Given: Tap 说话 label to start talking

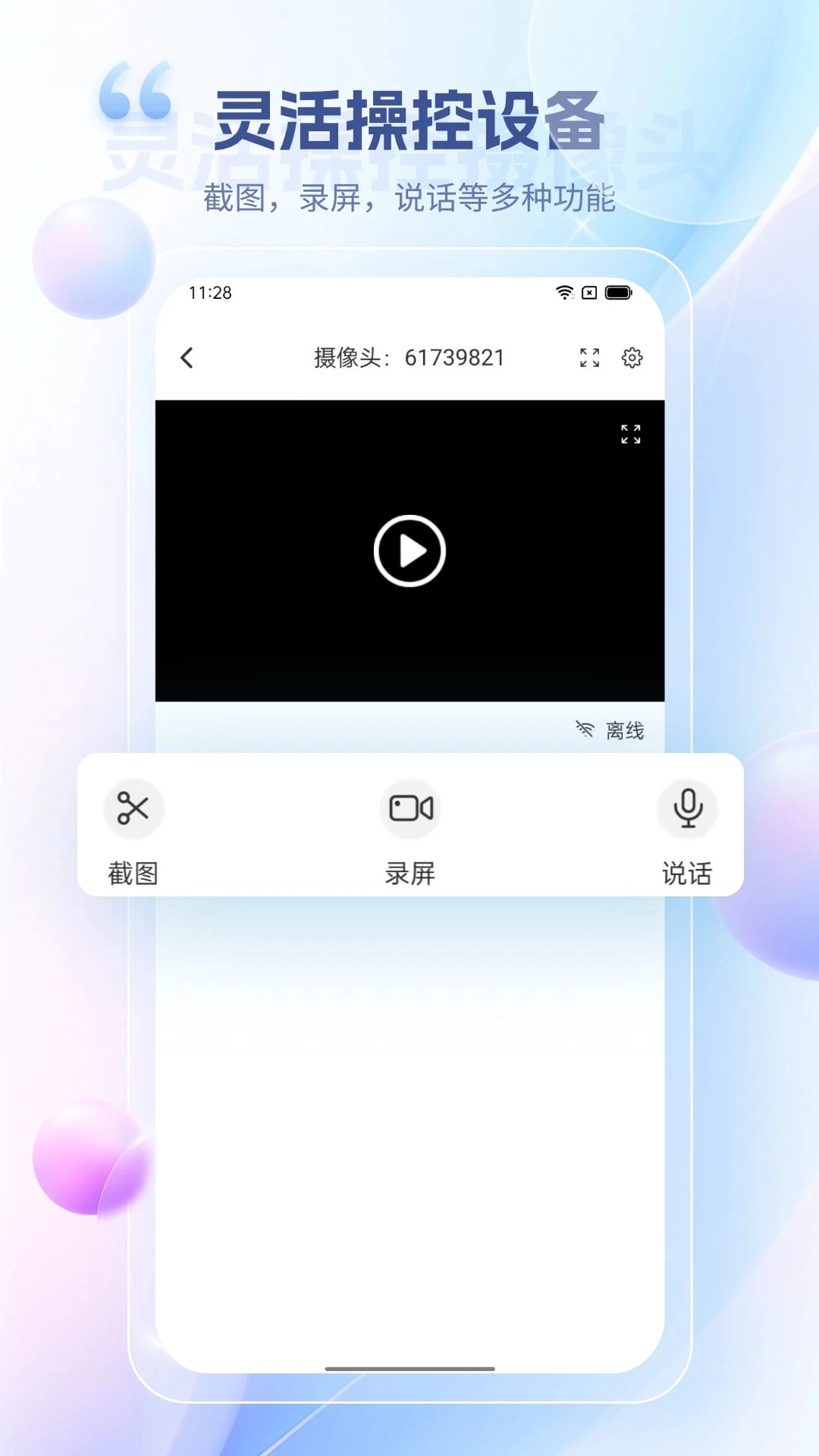Looking at the screenshot, I should point(687,874).
